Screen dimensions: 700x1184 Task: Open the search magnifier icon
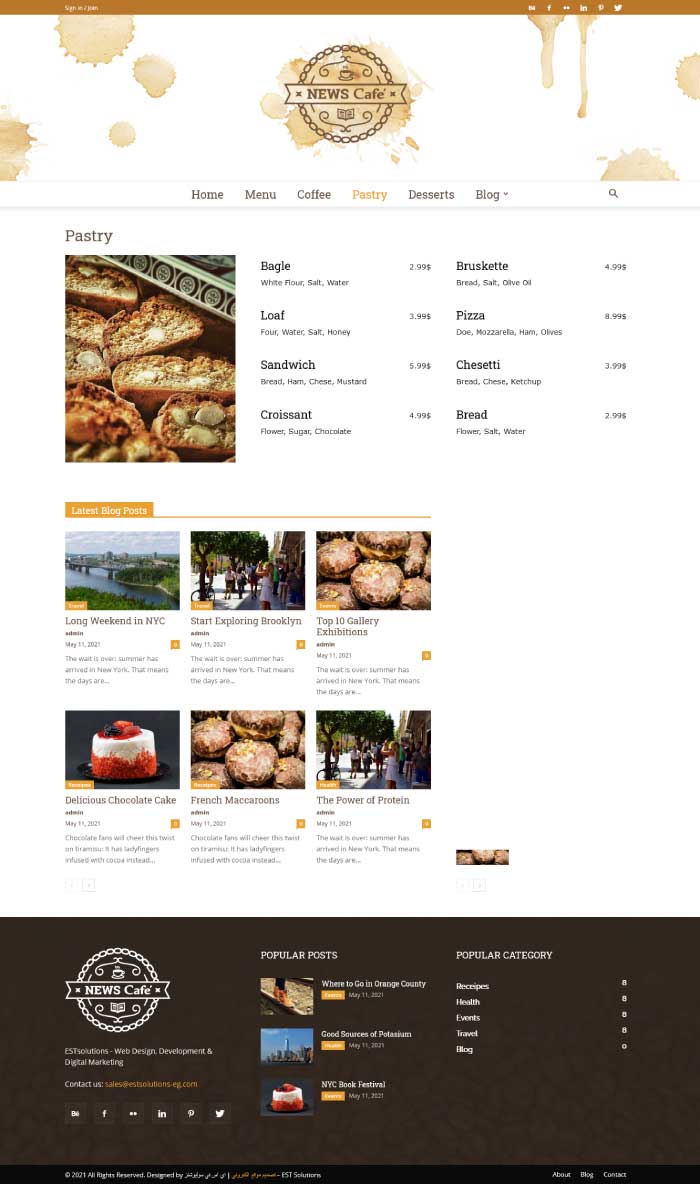[613, 193]
